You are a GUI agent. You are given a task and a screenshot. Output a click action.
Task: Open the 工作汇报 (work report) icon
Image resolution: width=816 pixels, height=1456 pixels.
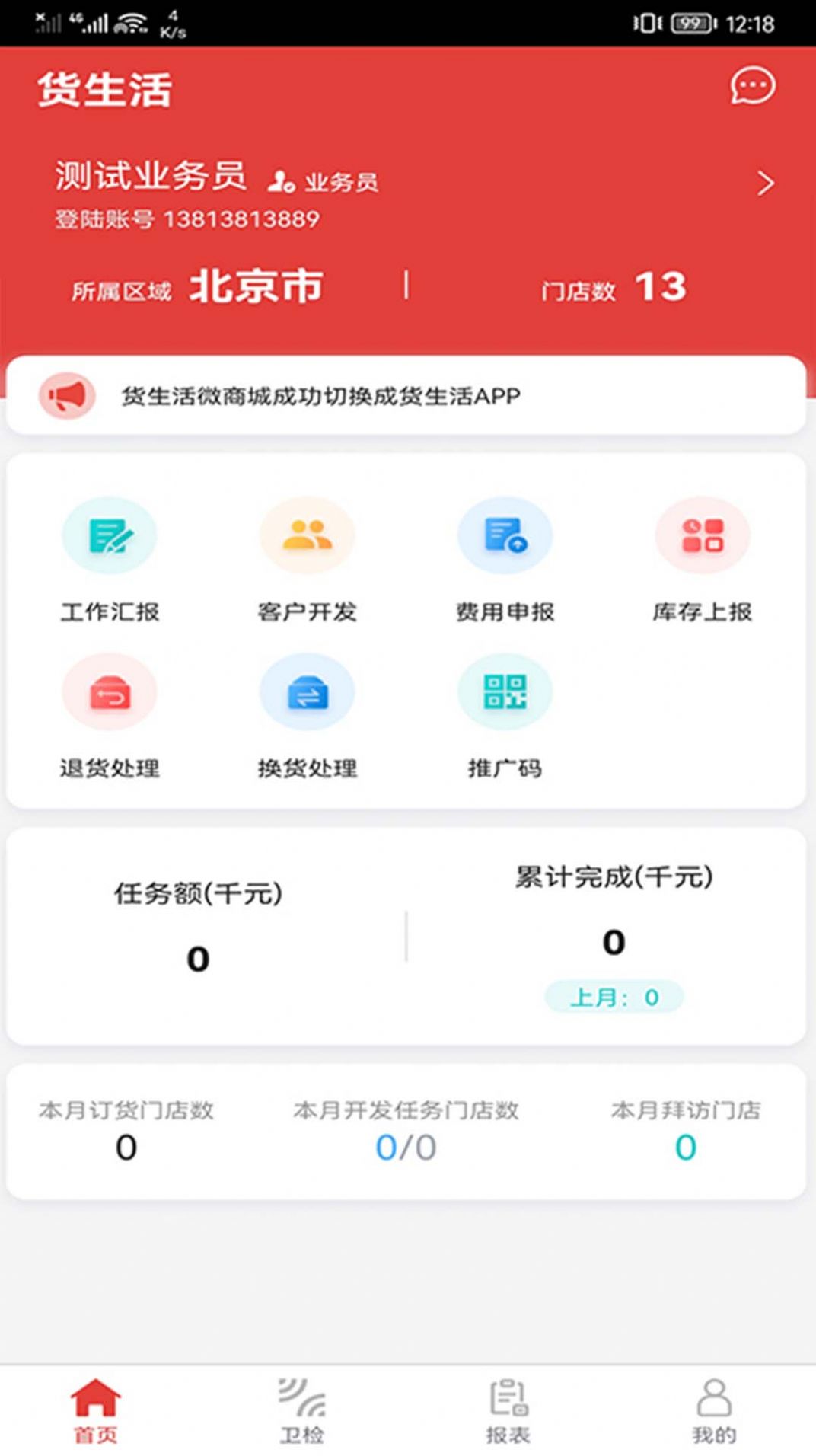pos(109,535)
